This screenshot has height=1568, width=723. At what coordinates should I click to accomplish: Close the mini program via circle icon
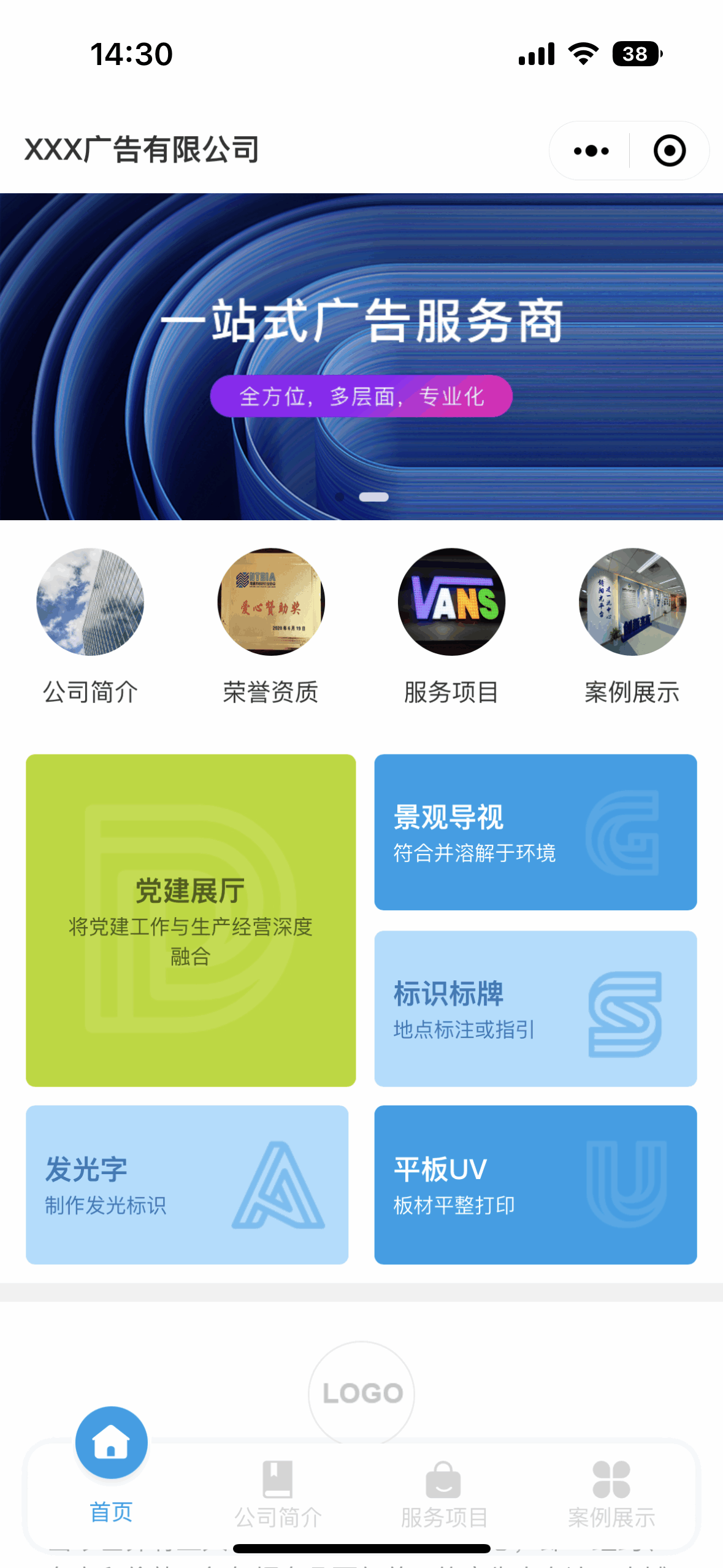click(x=669, y=151)
